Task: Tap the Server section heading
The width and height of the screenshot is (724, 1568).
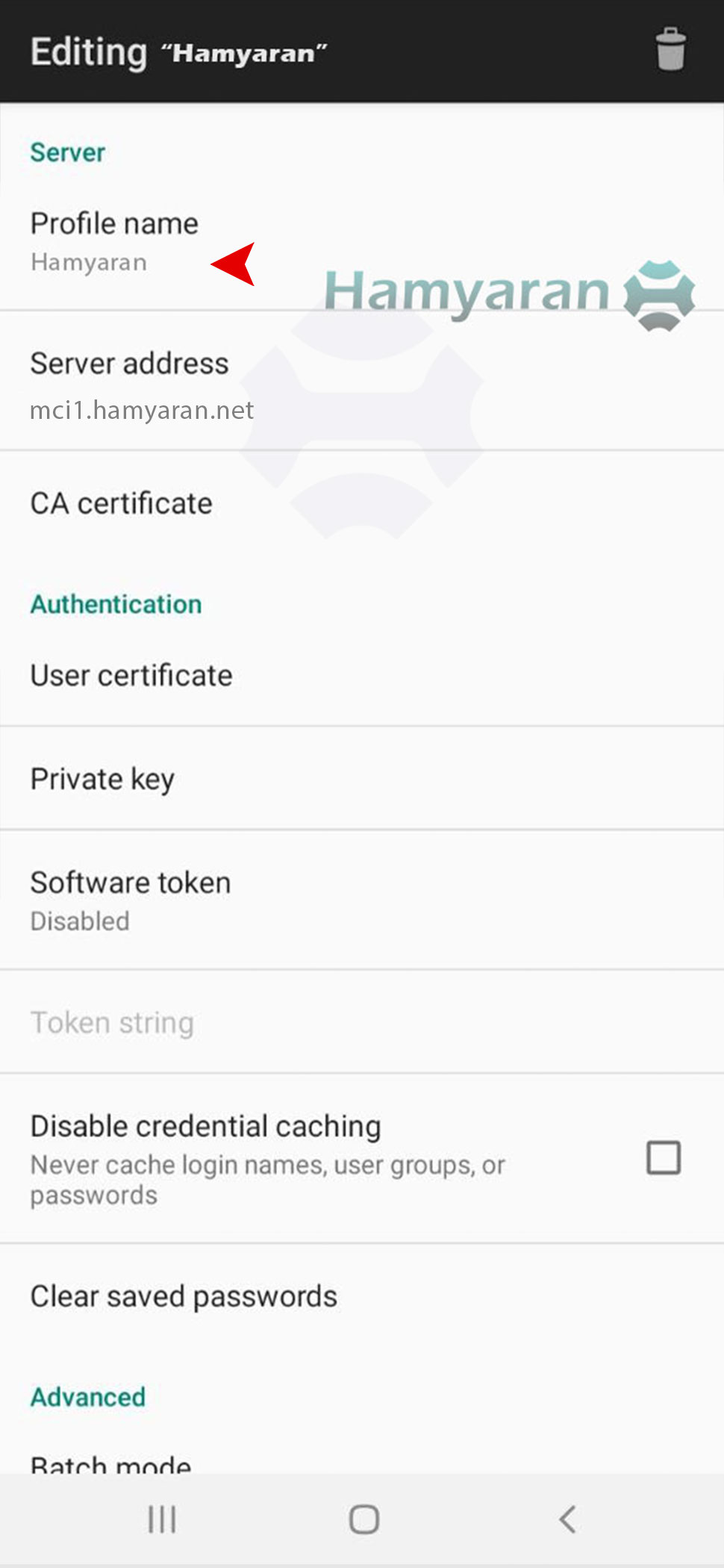Action: tap(67, 152)
